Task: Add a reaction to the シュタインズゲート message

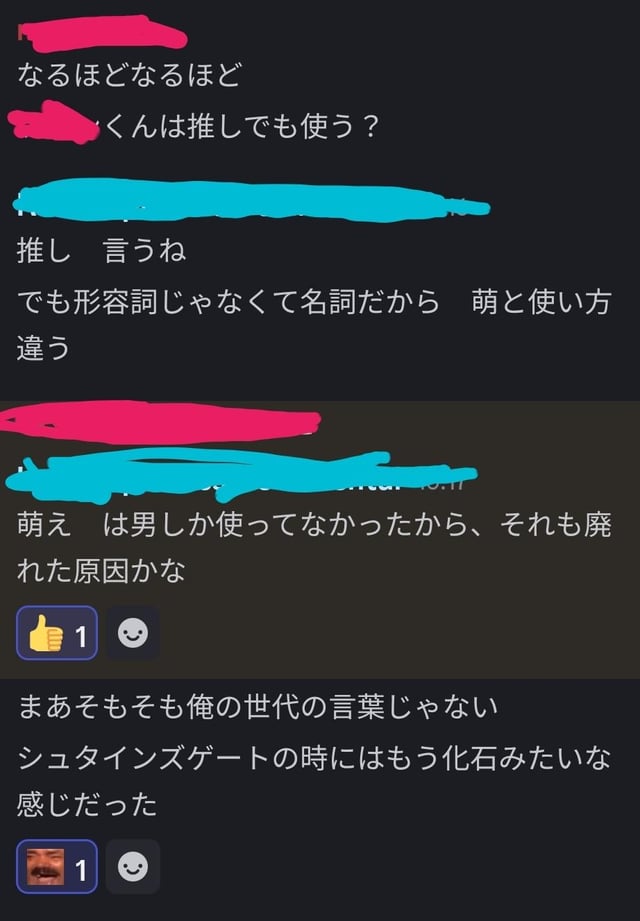Action: pos(133,866)
